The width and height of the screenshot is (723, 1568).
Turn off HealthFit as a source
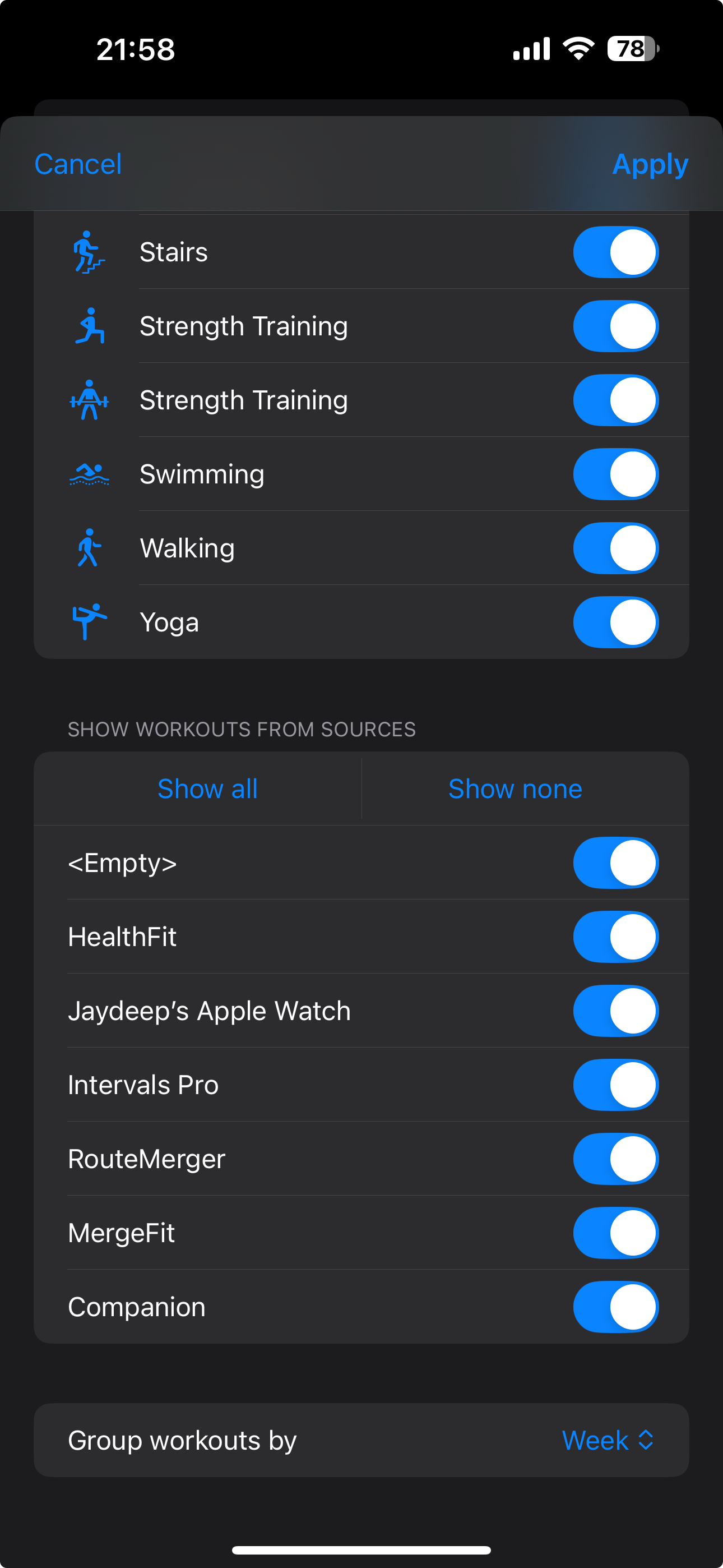[x=615, y=937]
